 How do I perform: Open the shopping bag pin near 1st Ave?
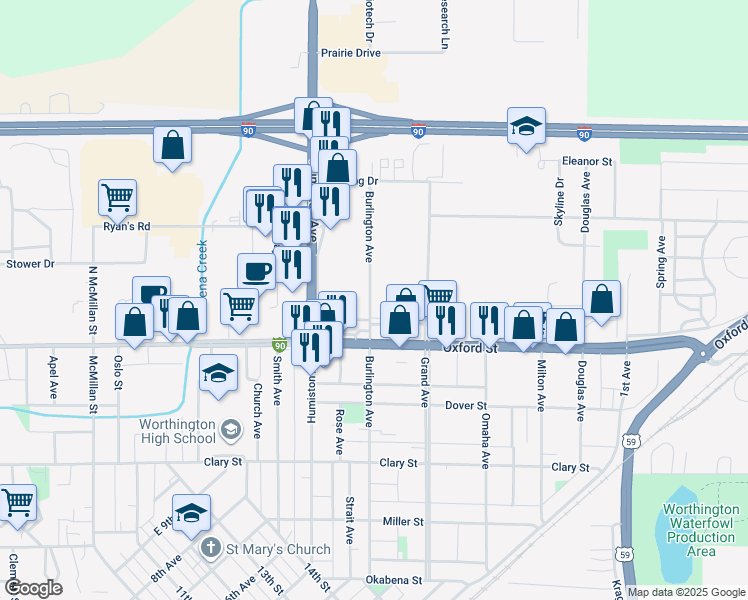[601, 298]
